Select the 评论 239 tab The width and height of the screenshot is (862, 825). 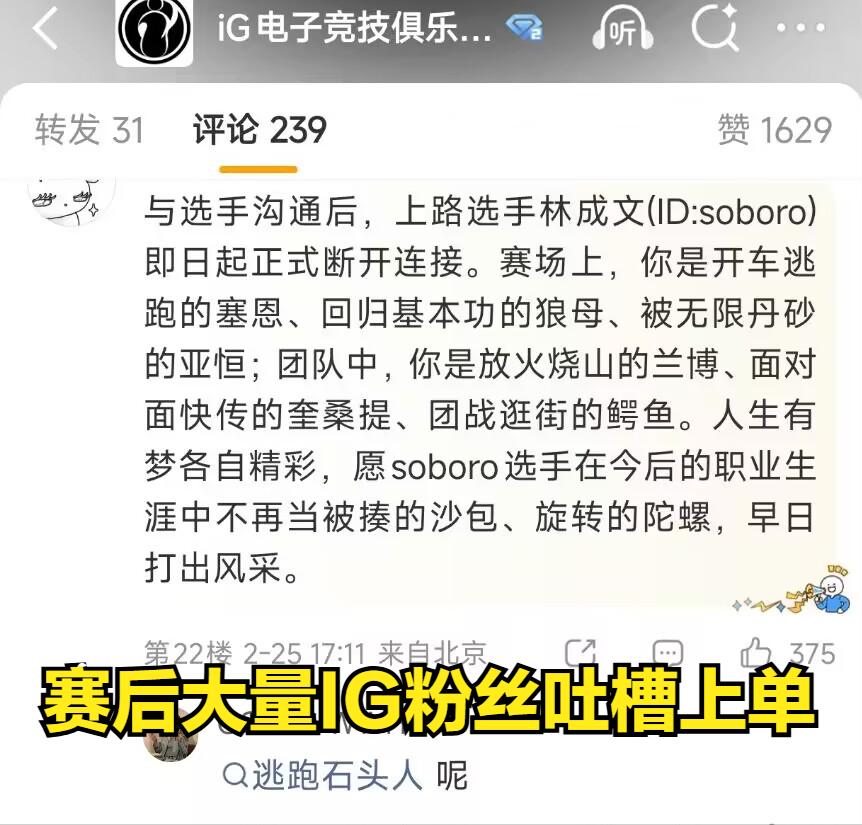click(259, 130)
